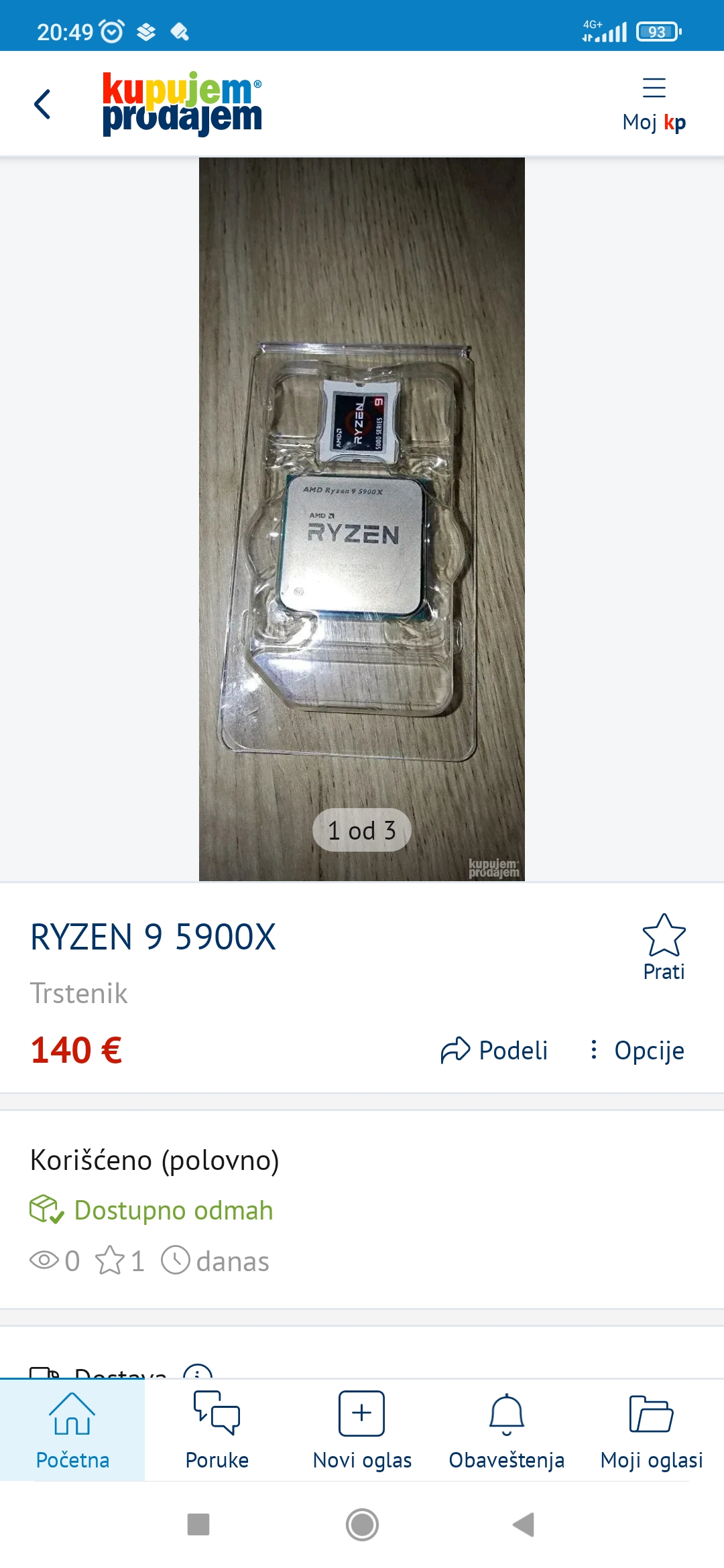Open the Obaveštenja notifications tab
The height and width of the screenshot is (1568, 724).
tap(507, 1430)
